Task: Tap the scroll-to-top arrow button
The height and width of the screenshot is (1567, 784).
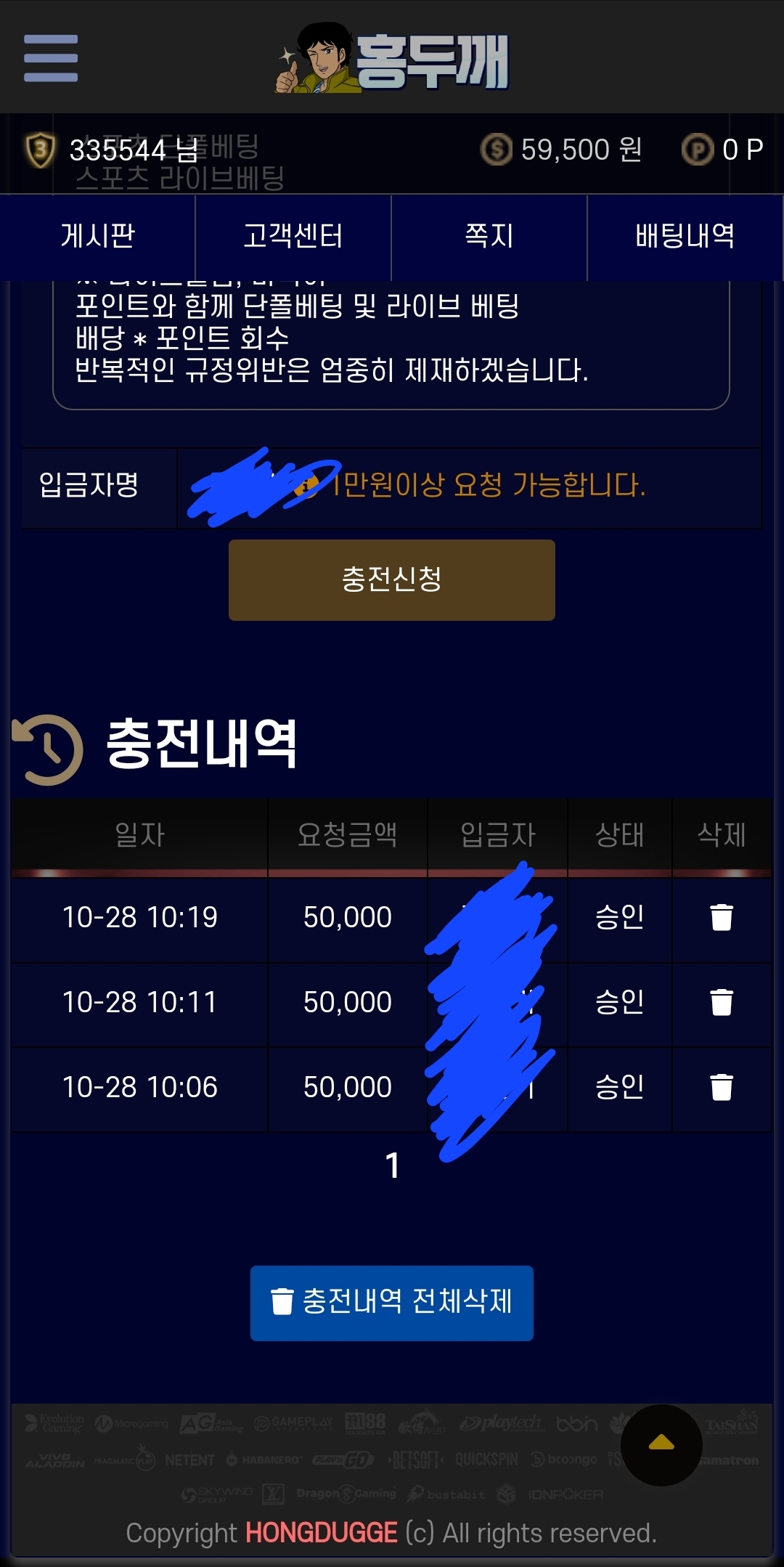Action: click(661, 1445)
